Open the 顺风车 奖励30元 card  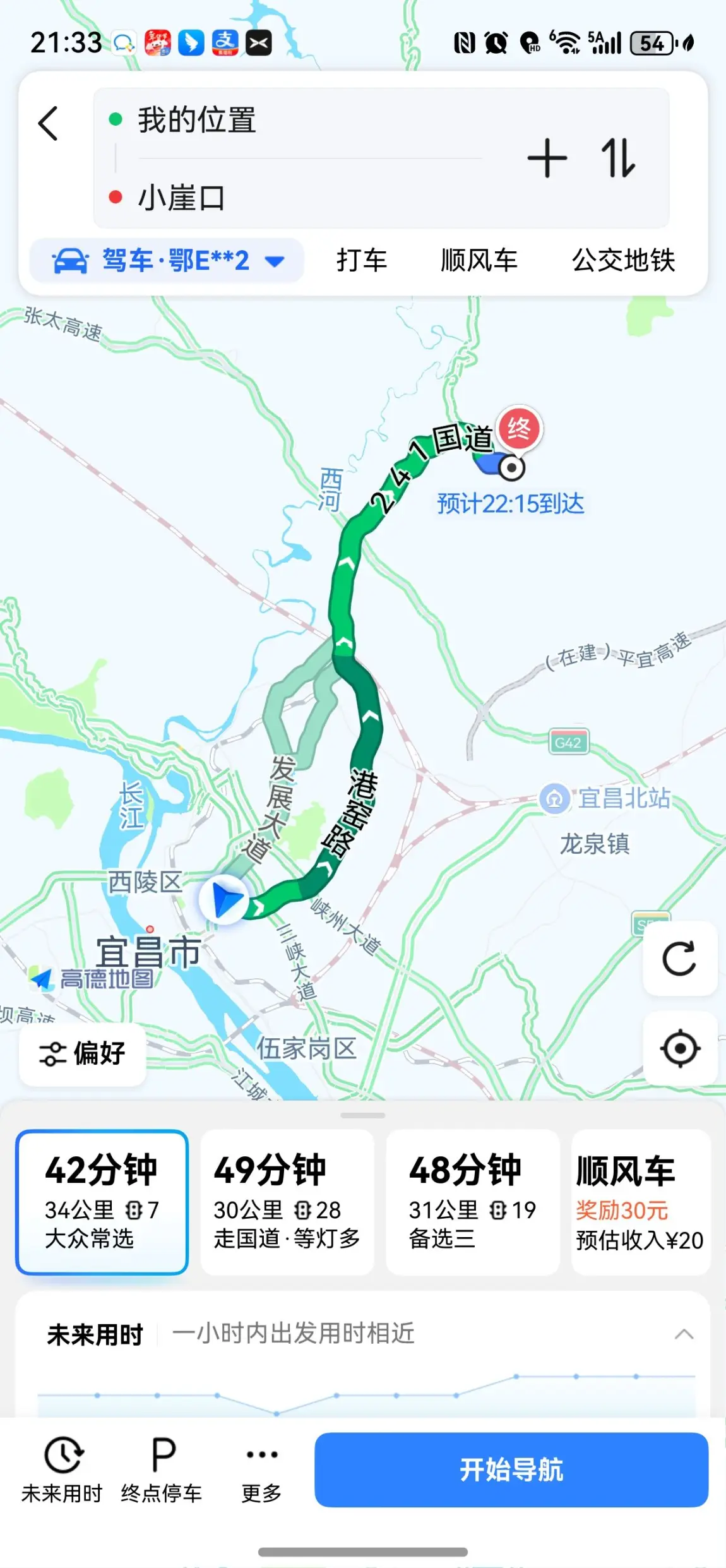pyautogui.click(x=640, y=1201)
